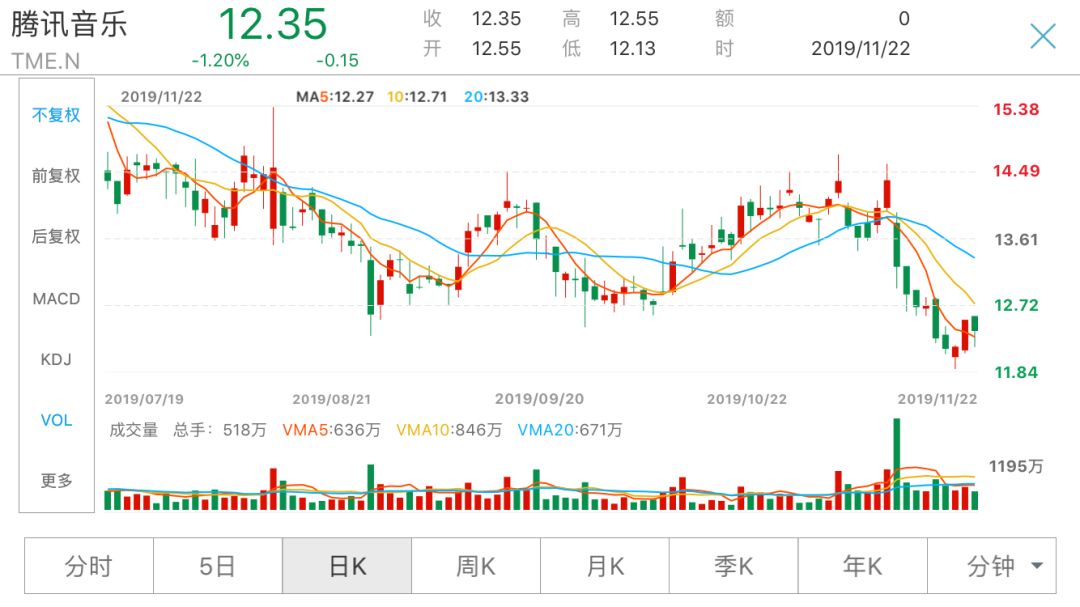Switch to 前复权 adjustment
The image size is (1080, 607).
pyautogui.click(x=56, y=176)
